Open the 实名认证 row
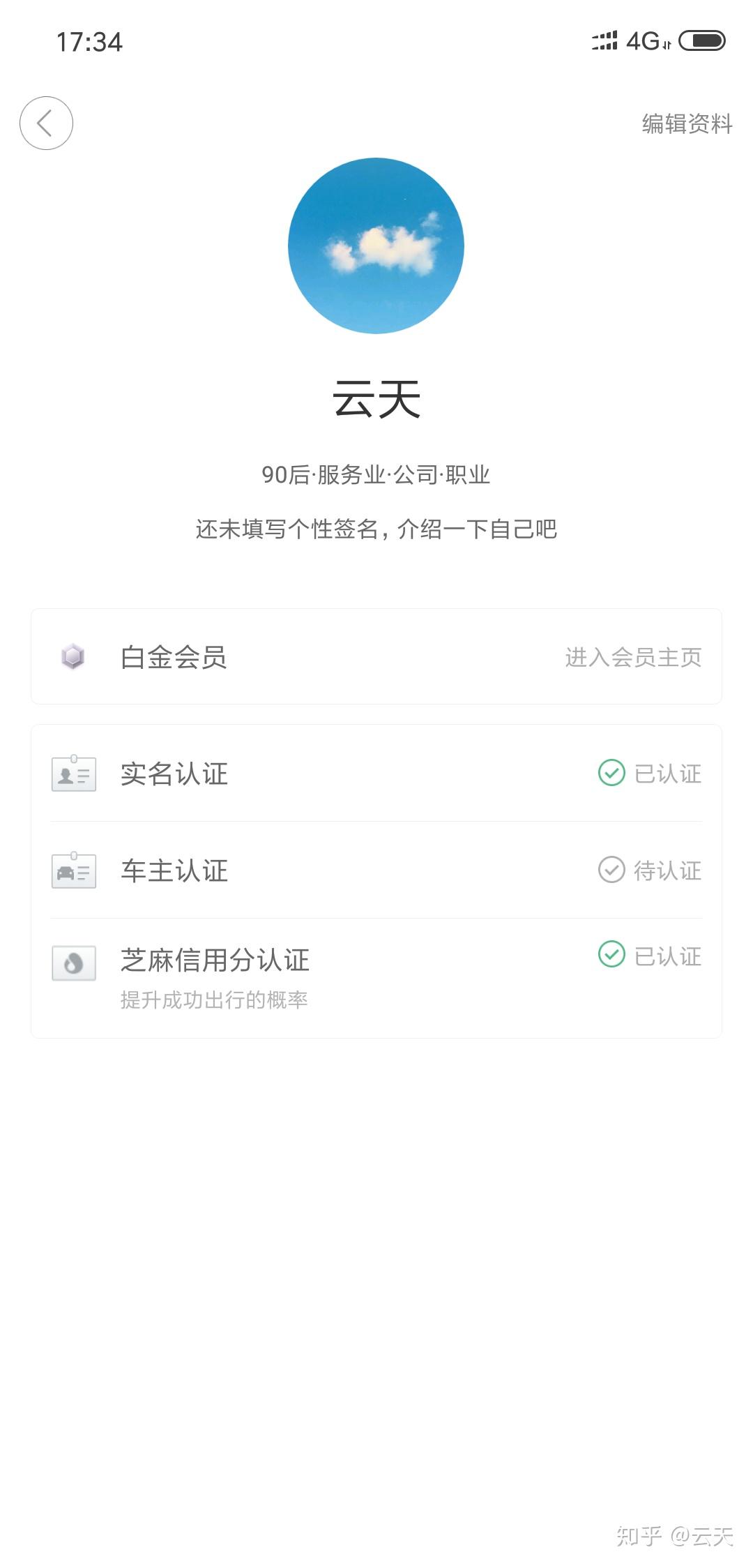The image size is (753, 1568). click(376, 774)
